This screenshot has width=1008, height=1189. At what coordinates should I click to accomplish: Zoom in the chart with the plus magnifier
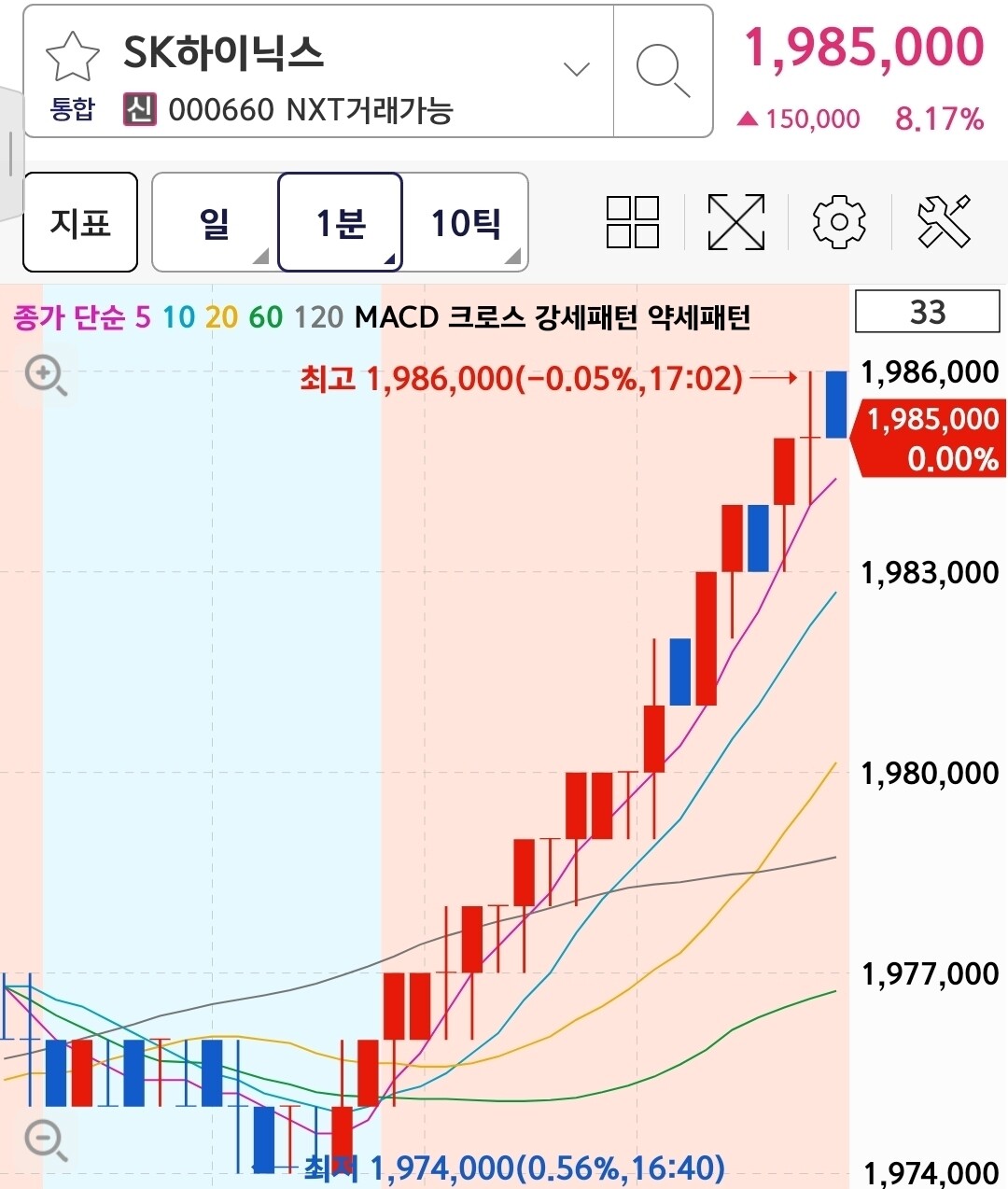click(45, 376)
